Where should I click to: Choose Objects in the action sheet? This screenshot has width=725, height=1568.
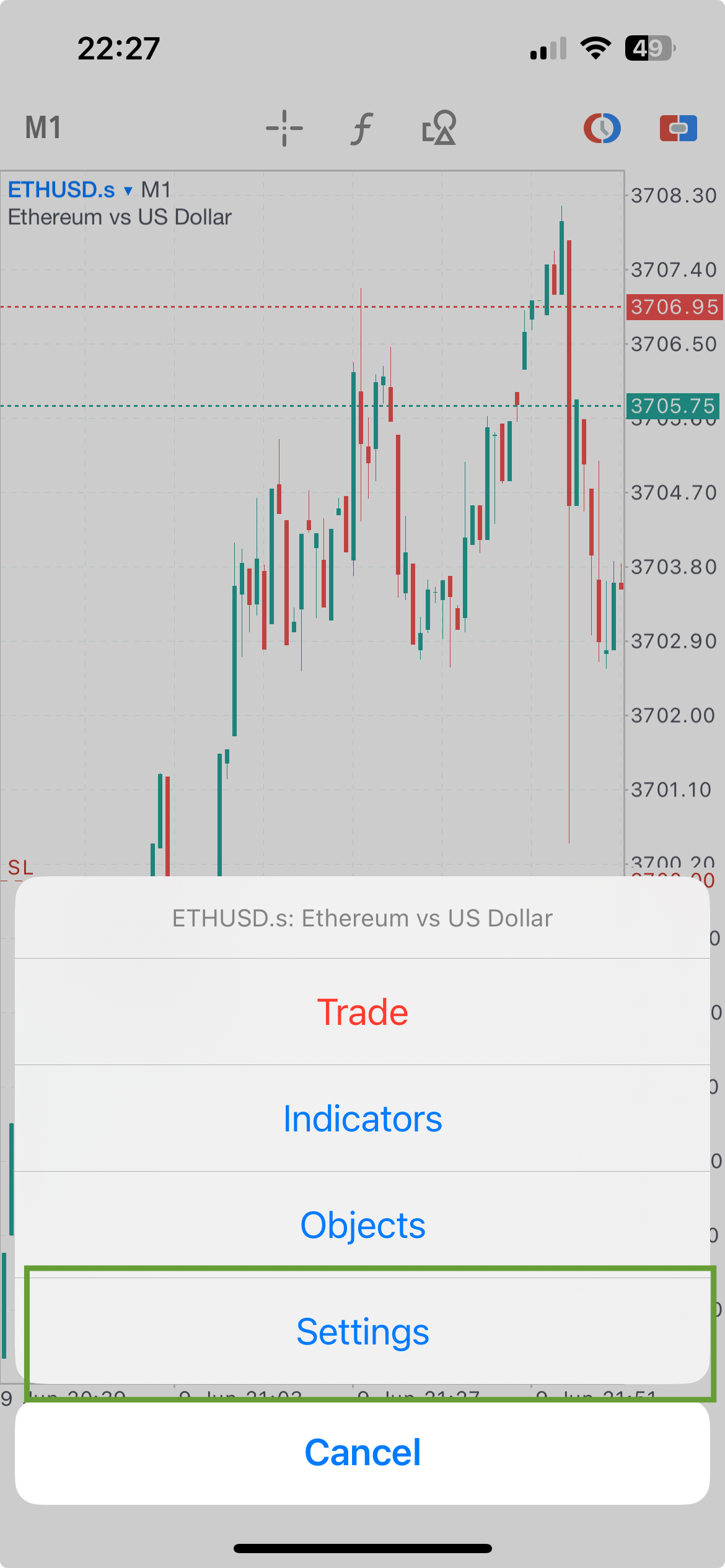pos(362,1225)
